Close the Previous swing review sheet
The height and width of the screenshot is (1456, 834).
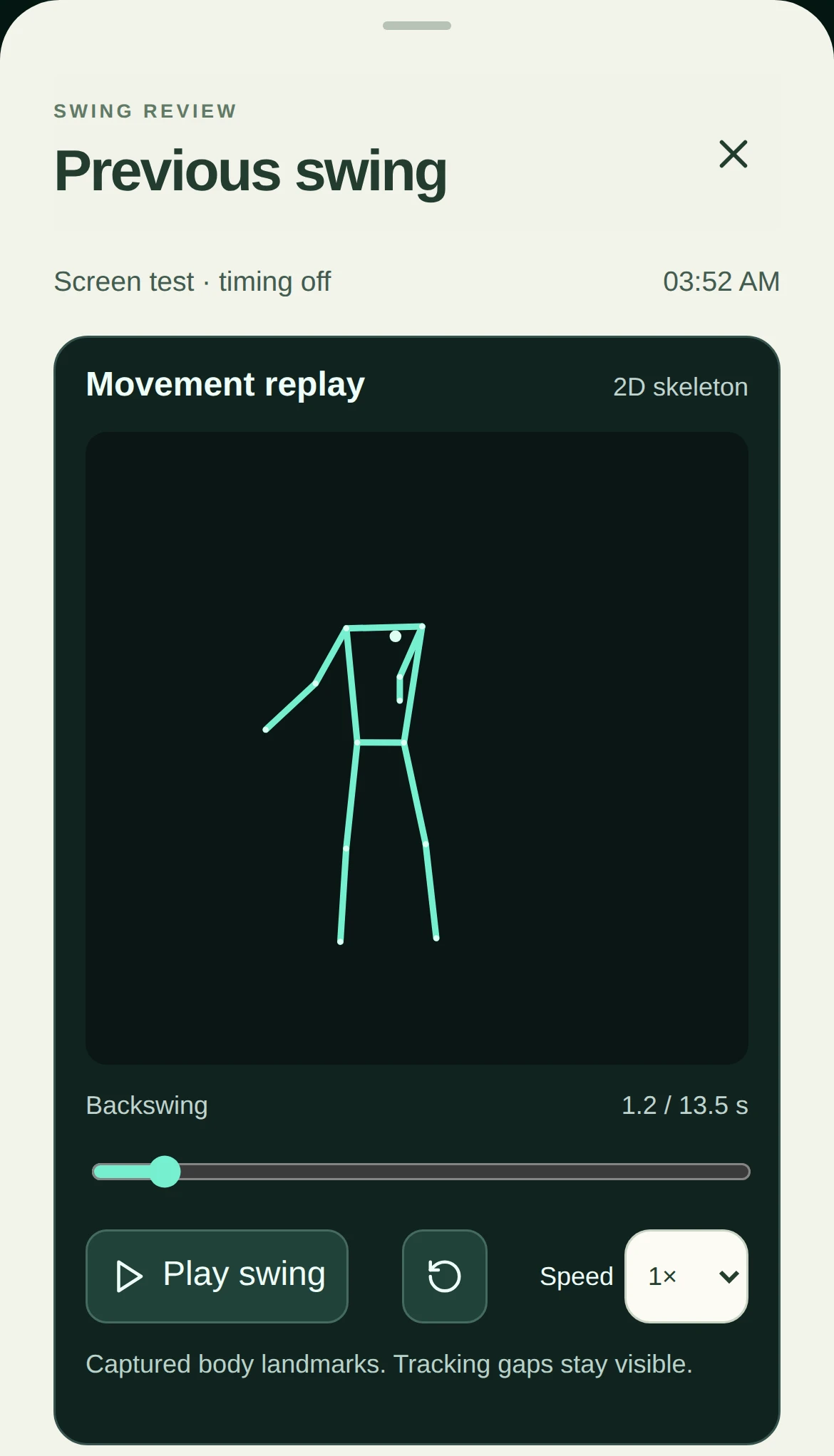coord(733,154)
